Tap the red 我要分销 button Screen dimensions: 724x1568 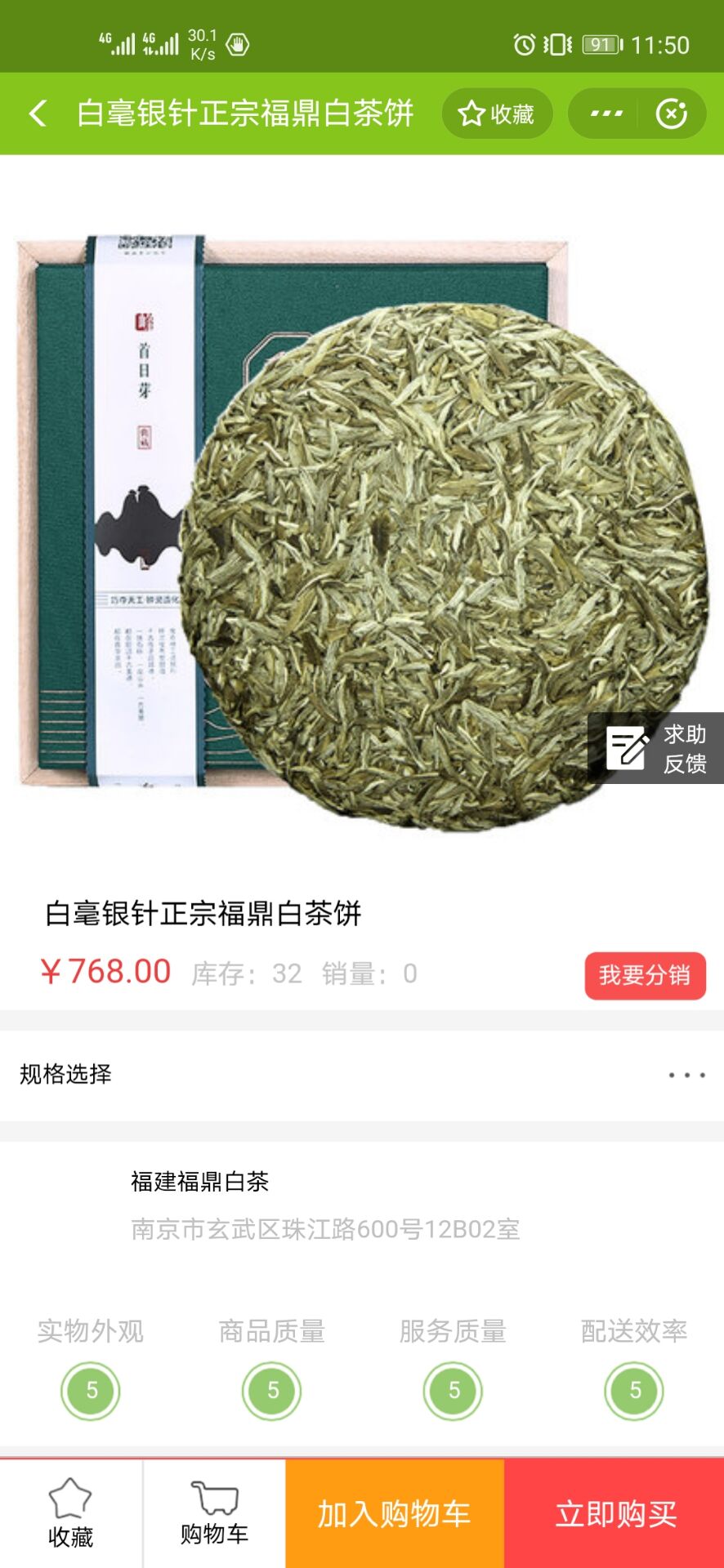(x=645, y=975)
